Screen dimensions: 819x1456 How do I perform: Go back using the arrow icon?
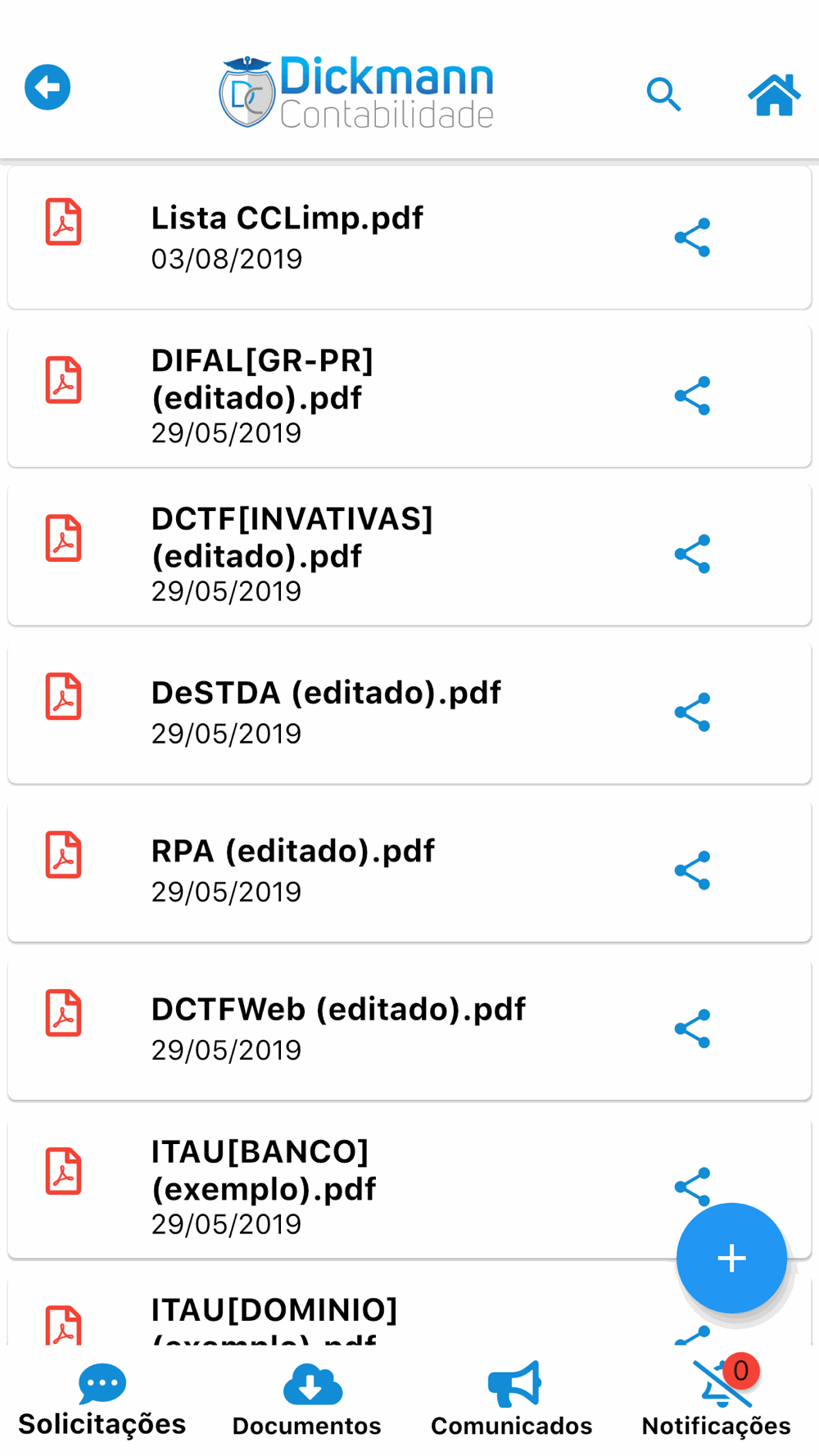(x=48, y=87)
